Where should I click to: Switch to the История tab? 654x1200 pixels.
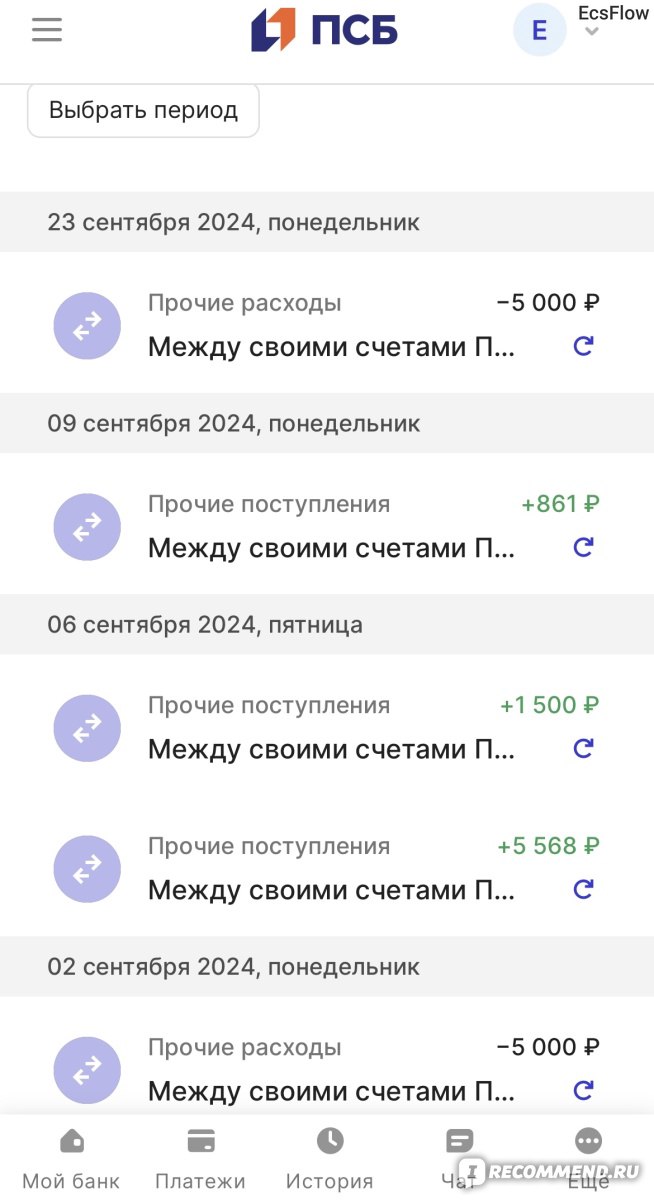(329, 1158)
